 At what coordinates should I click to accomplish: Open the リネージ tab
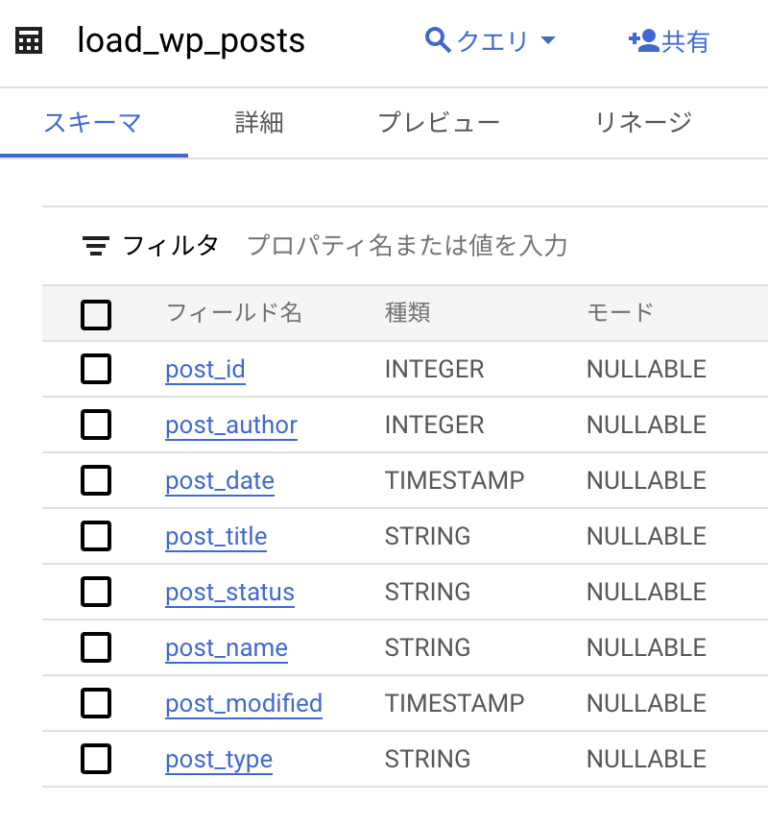(641, 122)
